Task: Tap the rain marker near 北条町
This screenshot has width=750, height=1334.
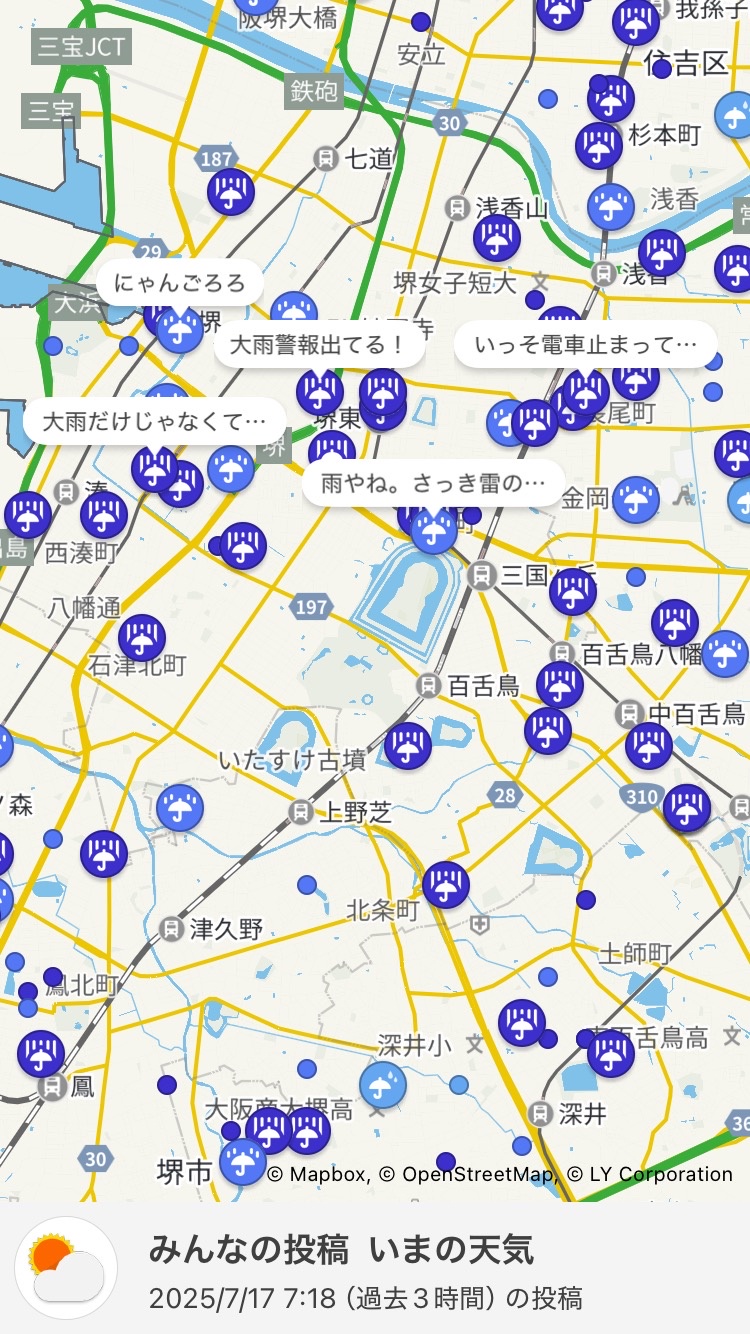Action: 446,884
